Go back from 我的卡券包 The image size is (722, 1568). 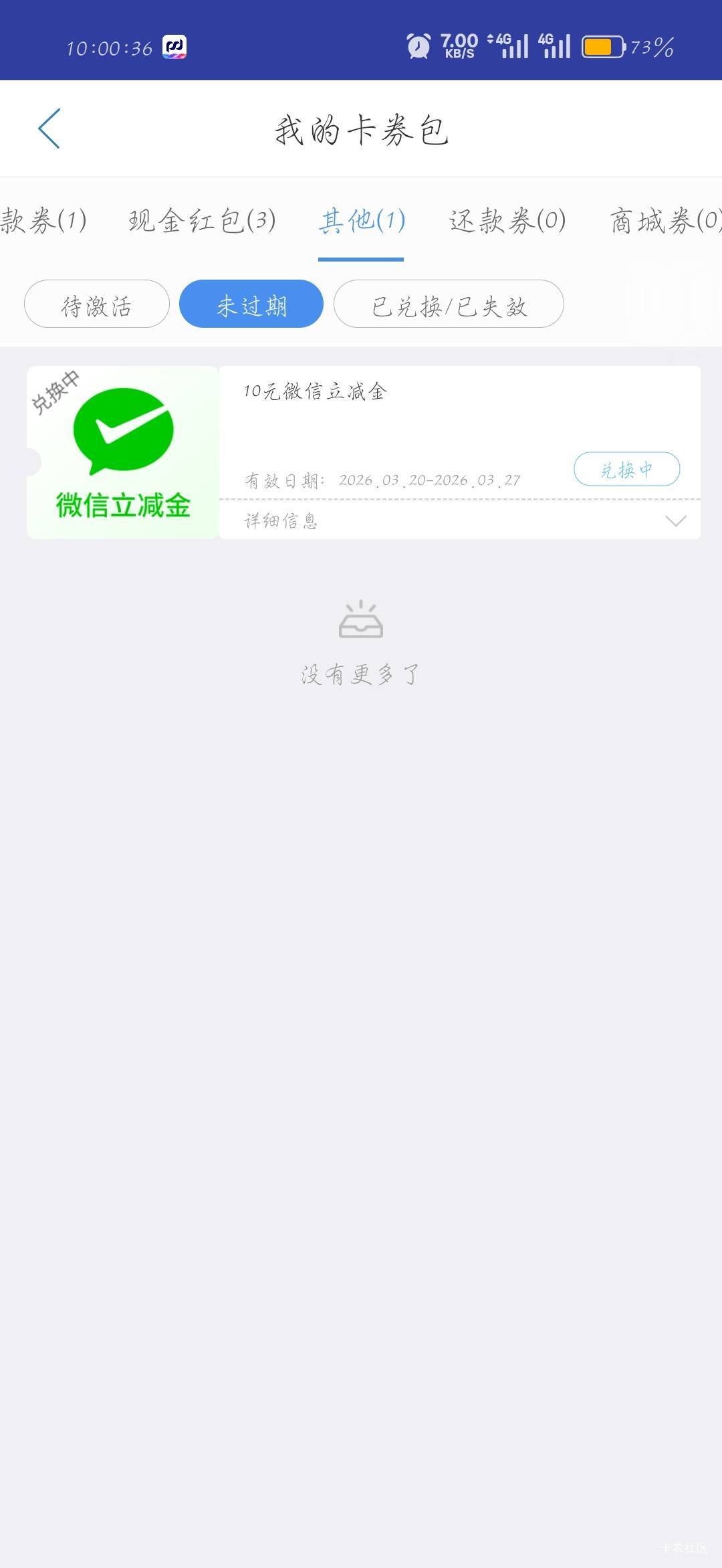(49, 128)
